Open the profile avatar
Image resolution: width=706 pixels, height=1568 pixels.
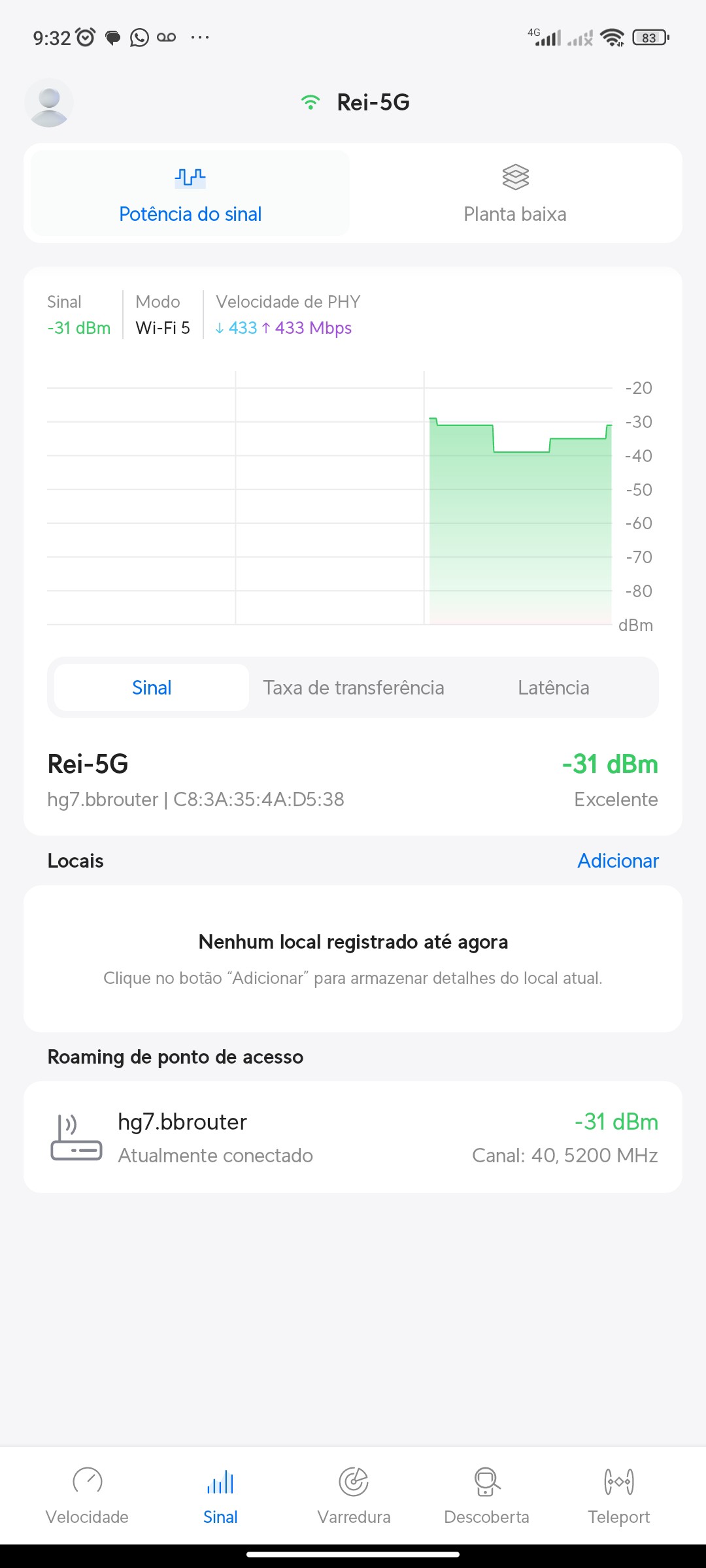(49, 103)
